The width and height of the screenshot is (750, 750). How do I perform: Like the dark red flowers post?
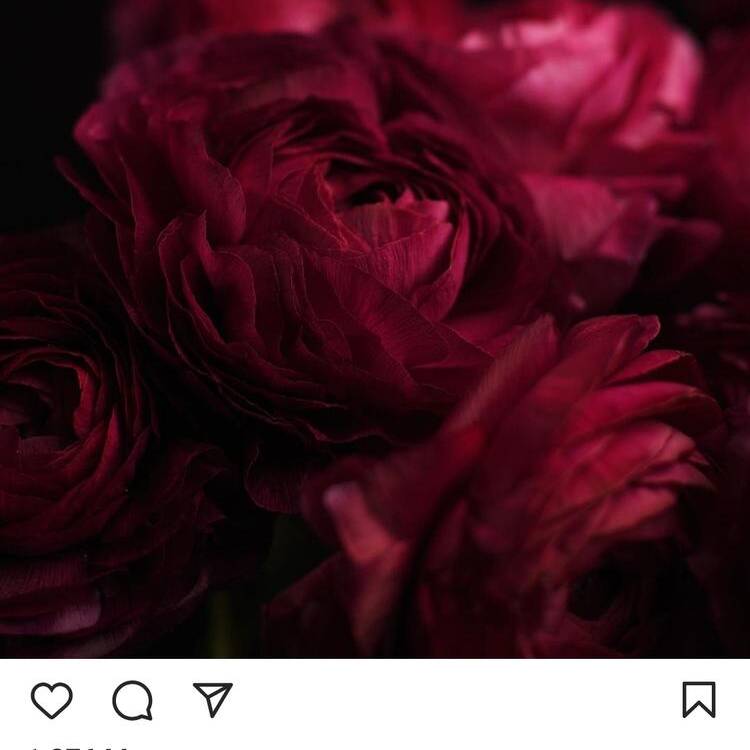coord(52,700)
